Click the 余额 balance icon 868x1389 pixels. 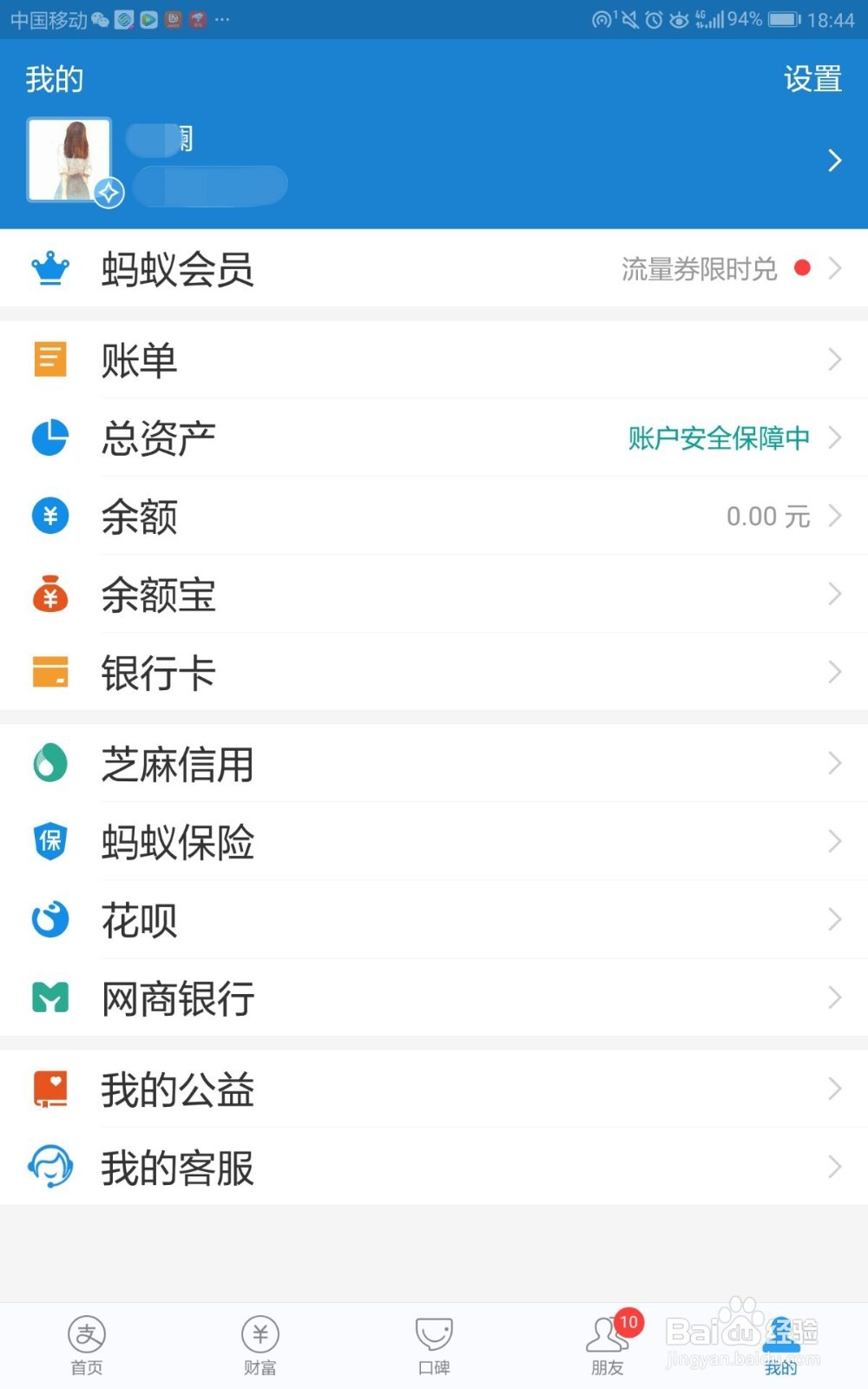click(49, 516)
